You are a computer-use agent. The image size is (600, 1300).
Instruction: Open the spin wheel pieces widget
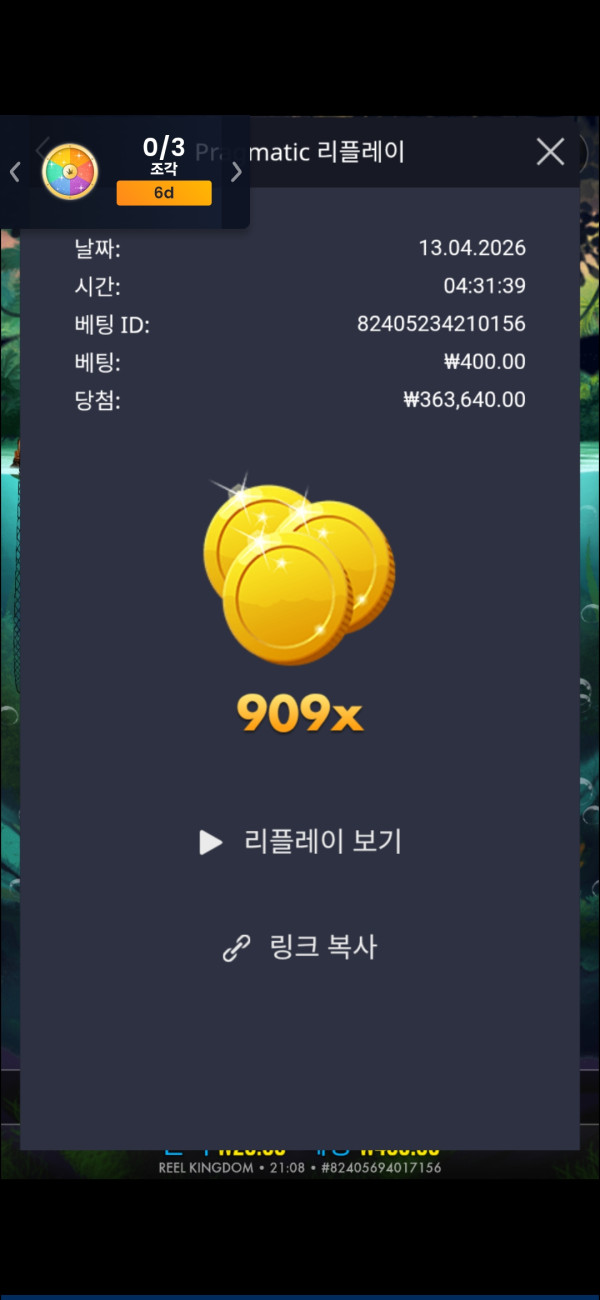[70, 172]
